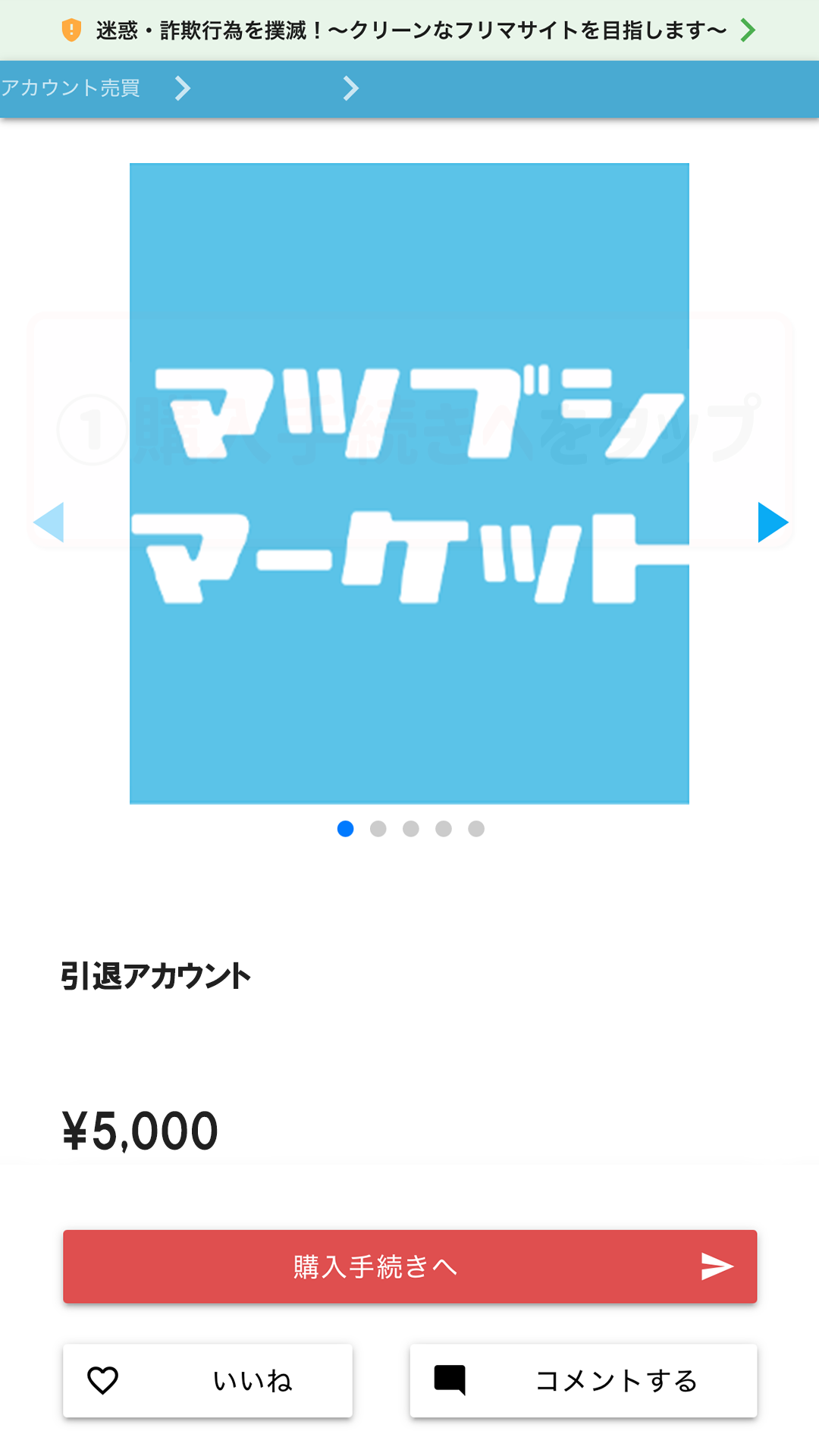Click the chevron after アカウント売買
Screen dimensions: 819x1456
[x=182, y=89]
